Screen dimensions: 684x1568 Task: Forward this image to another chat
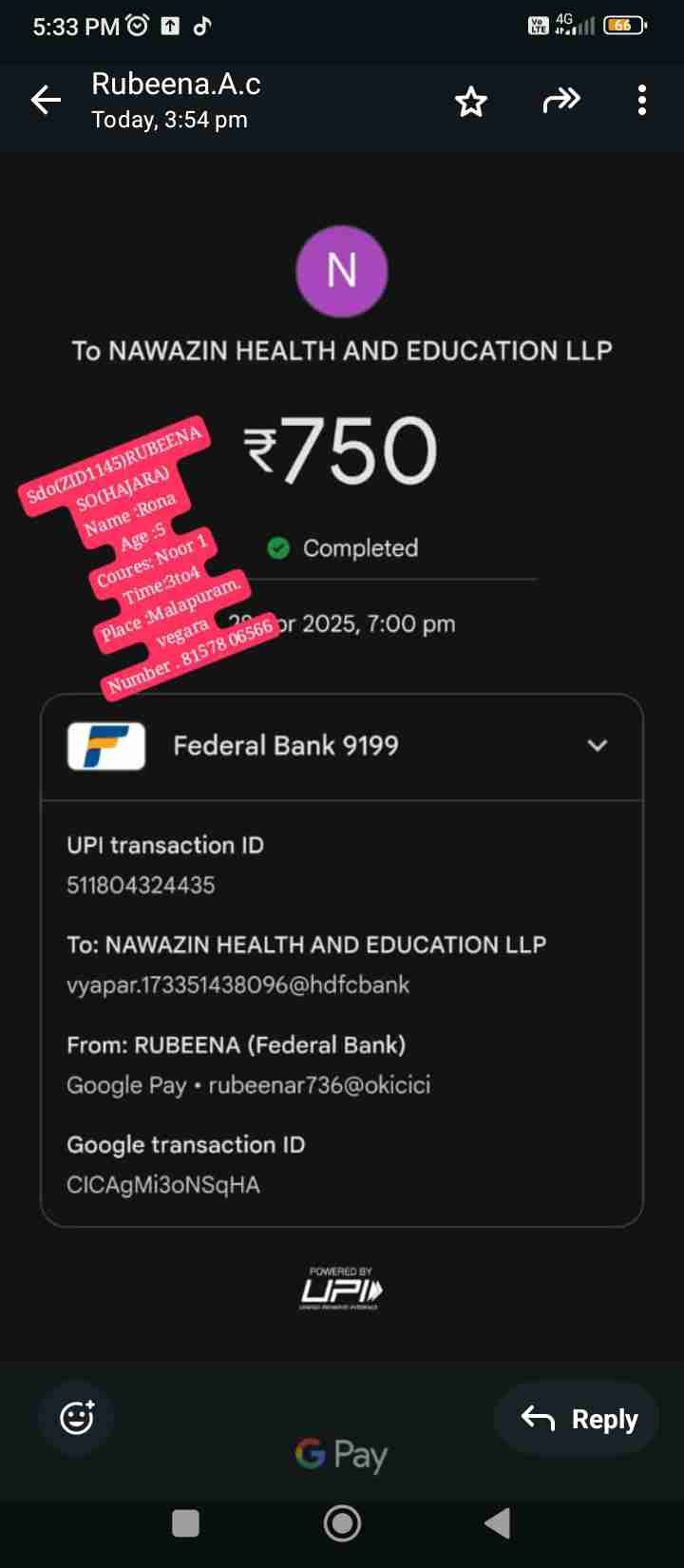pos(560,100)
